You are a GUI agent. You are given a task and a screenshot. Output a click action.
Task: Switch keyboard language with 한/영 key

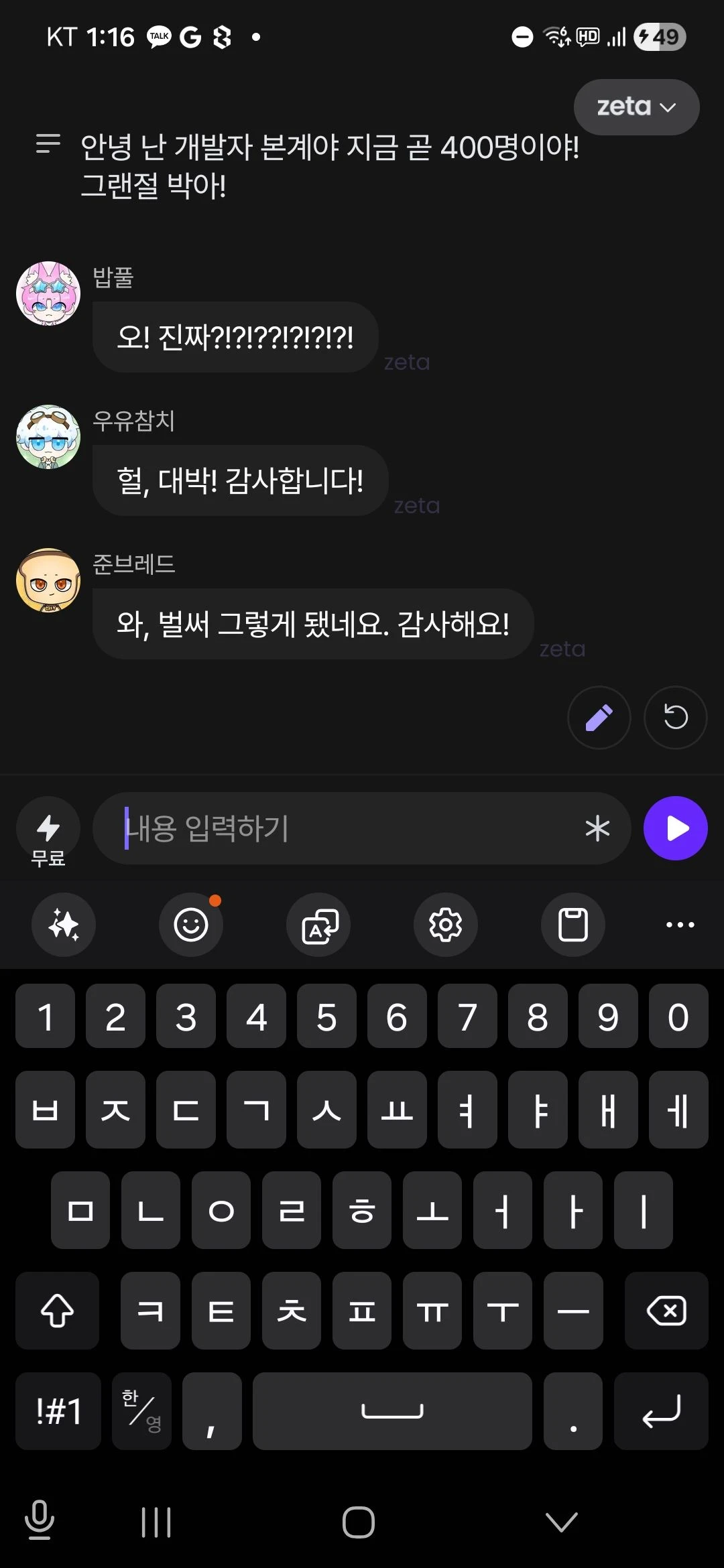coord(141,1411)
